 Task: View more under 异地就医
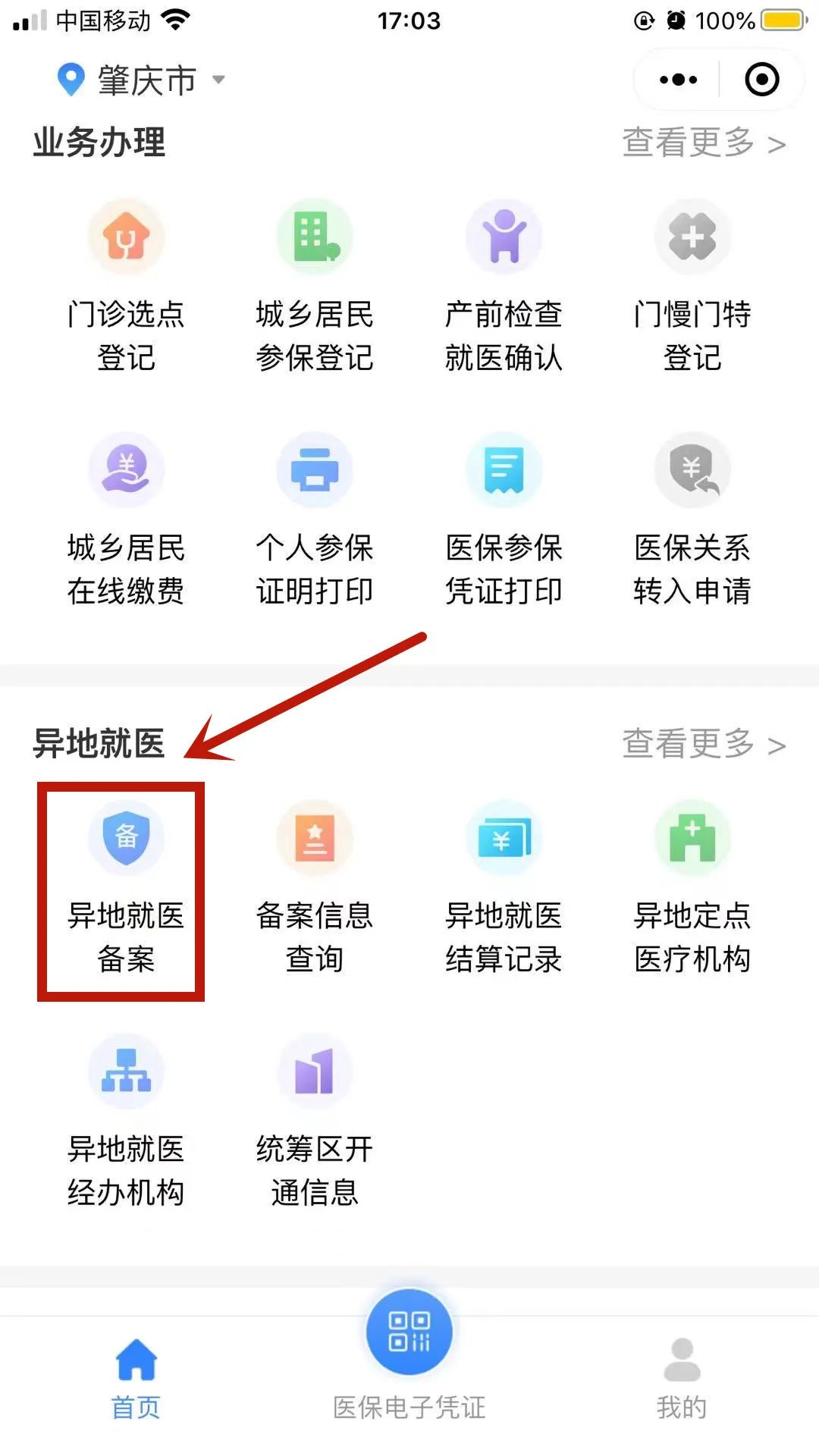pyautogui.click(x=703, y=744)
